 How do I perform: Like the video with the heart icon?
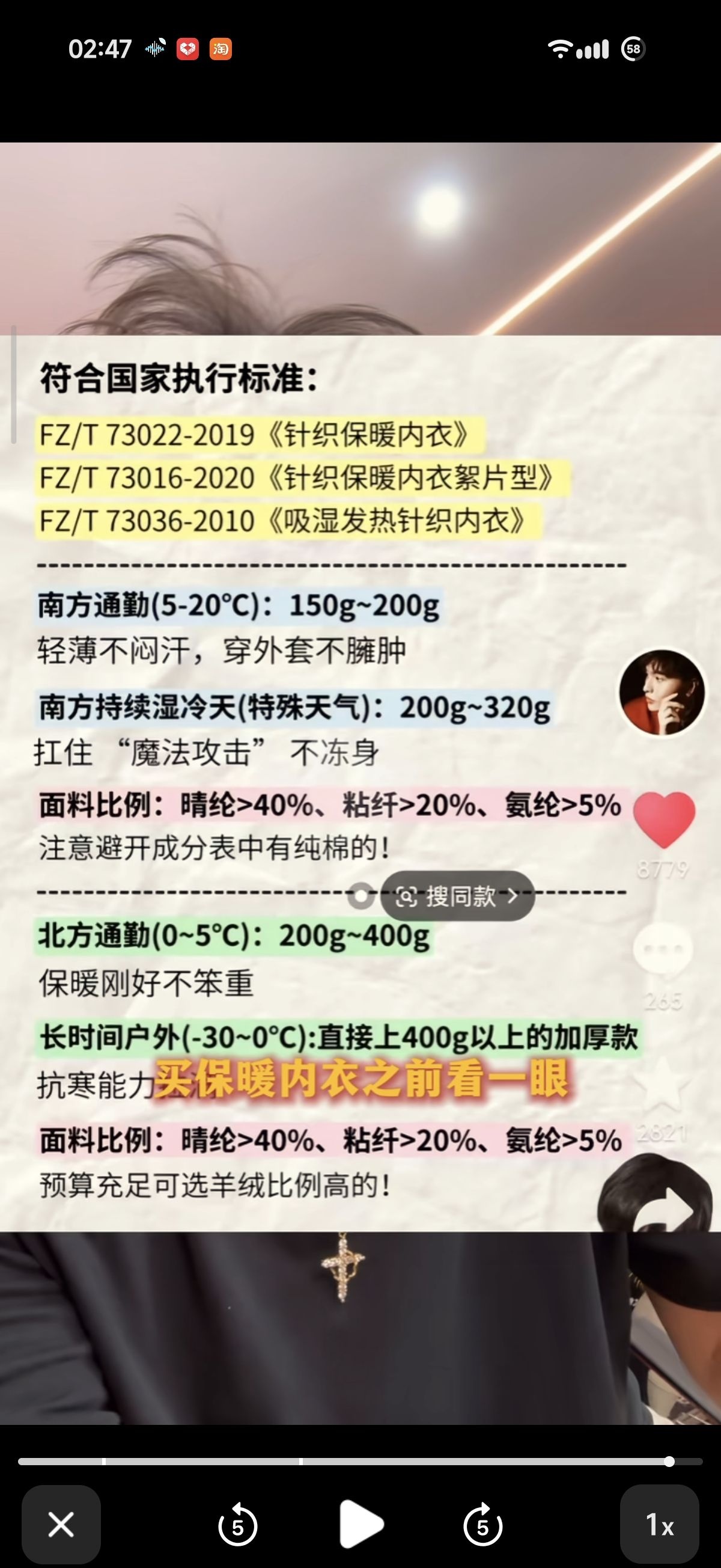664,820
